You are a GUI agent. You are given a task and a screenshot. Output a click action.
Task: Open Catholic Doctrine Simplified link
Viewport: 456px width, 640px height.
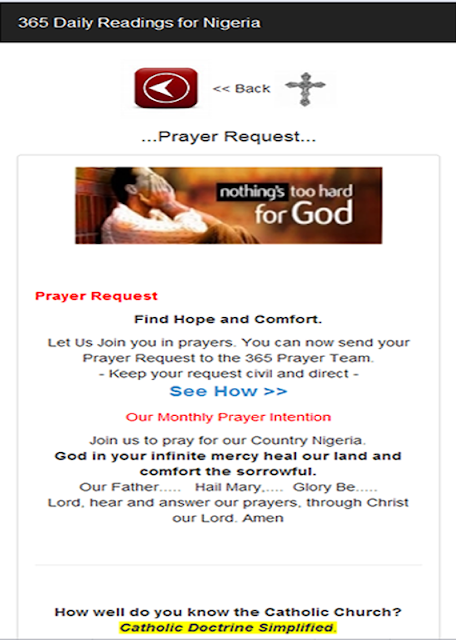(x=227, y=627)
